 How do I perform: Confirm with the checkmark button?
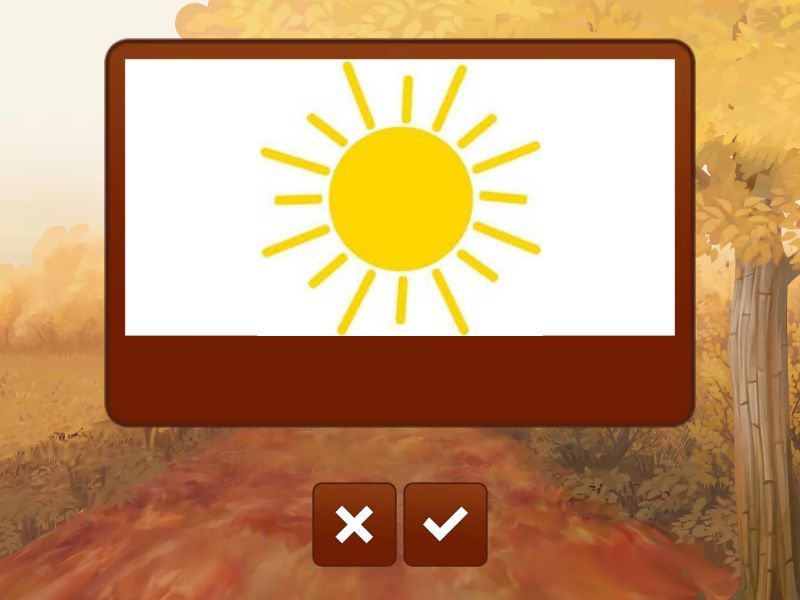coord(445,524)
